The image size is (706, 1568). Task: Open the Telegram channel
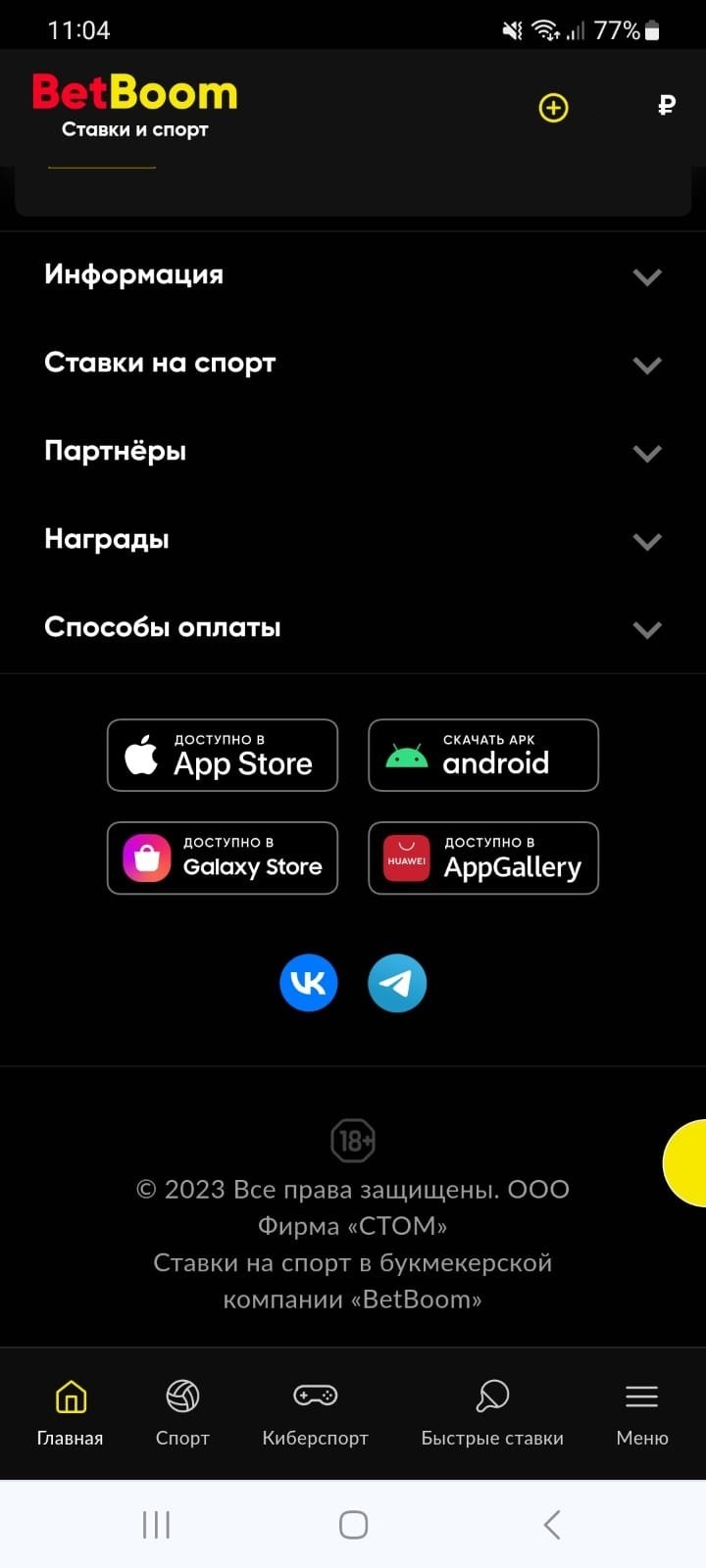tap(397, 983)
